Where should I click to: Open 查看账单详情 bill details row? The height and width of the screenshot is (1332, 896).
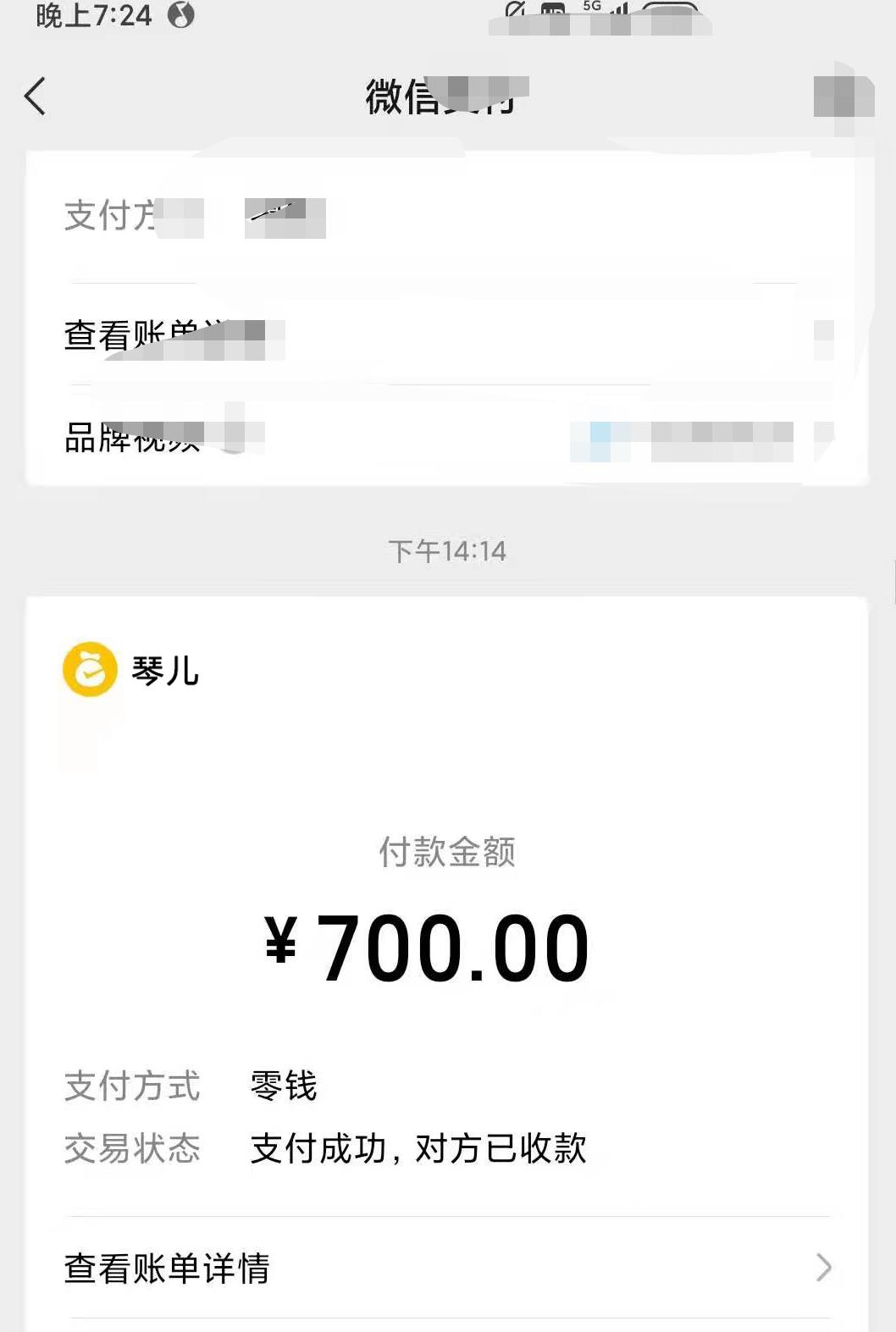(166, 1269)
